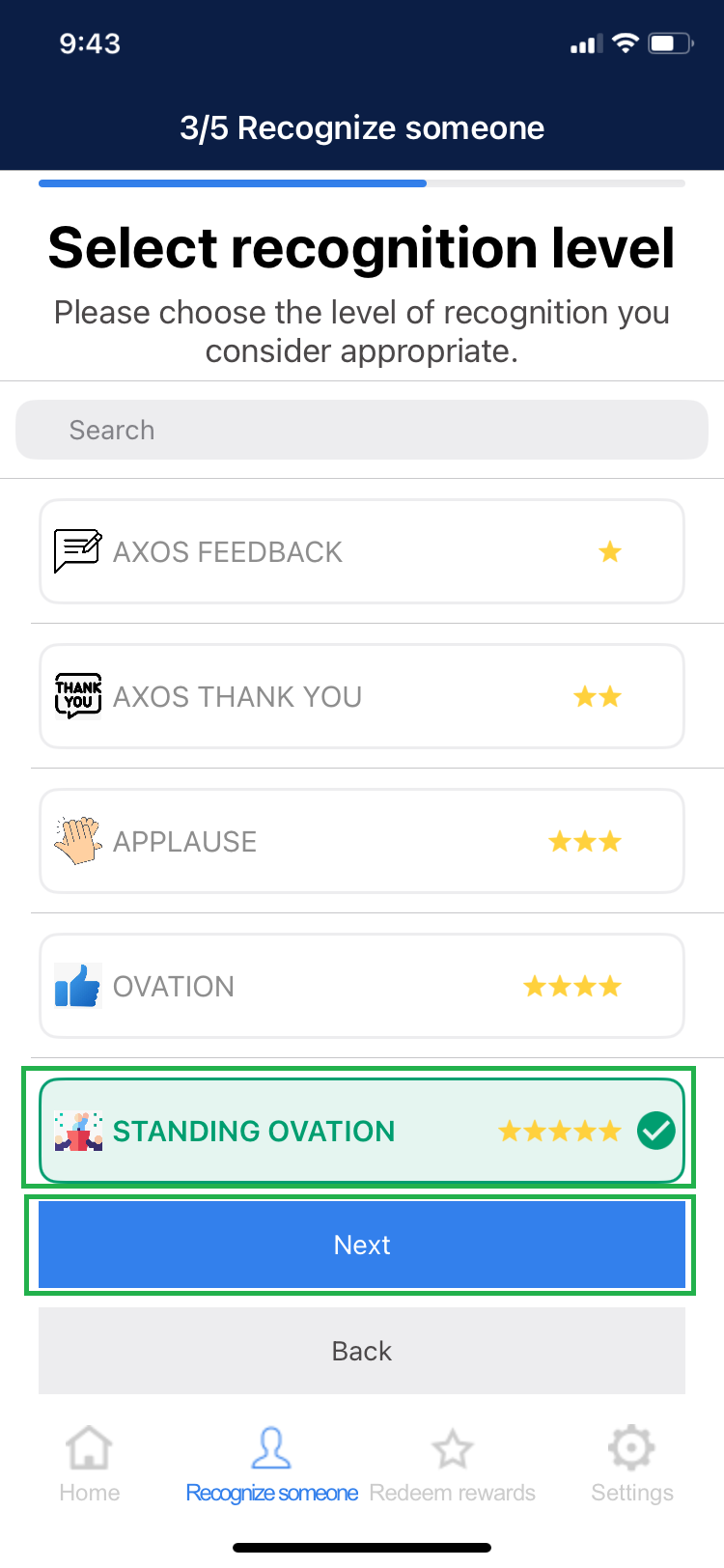724x1568 pixels.
Task: Pick the APPLAUSE recognition level
Action: click(x=361, y=841)
